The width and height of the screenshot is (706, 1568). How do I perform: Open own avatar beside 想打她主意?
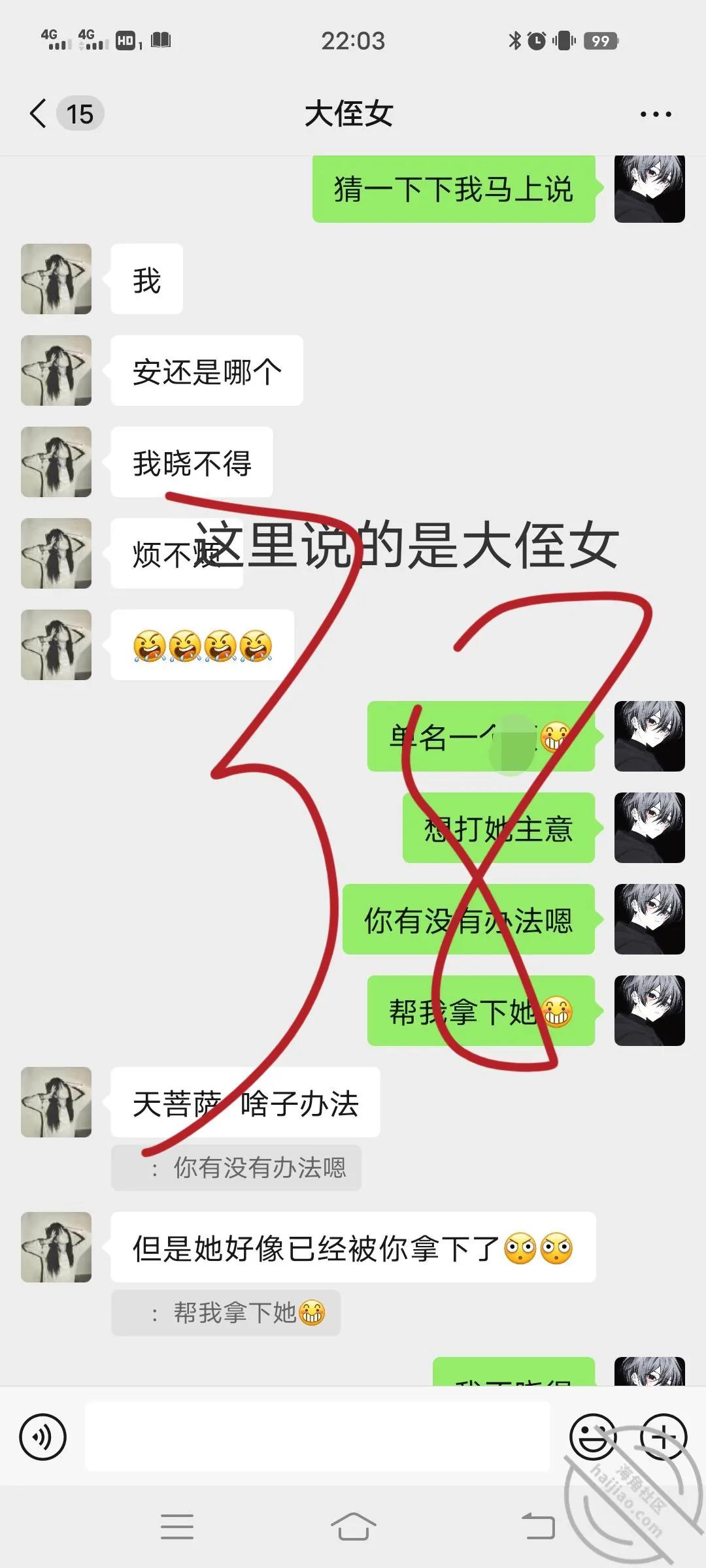point(650,828)
